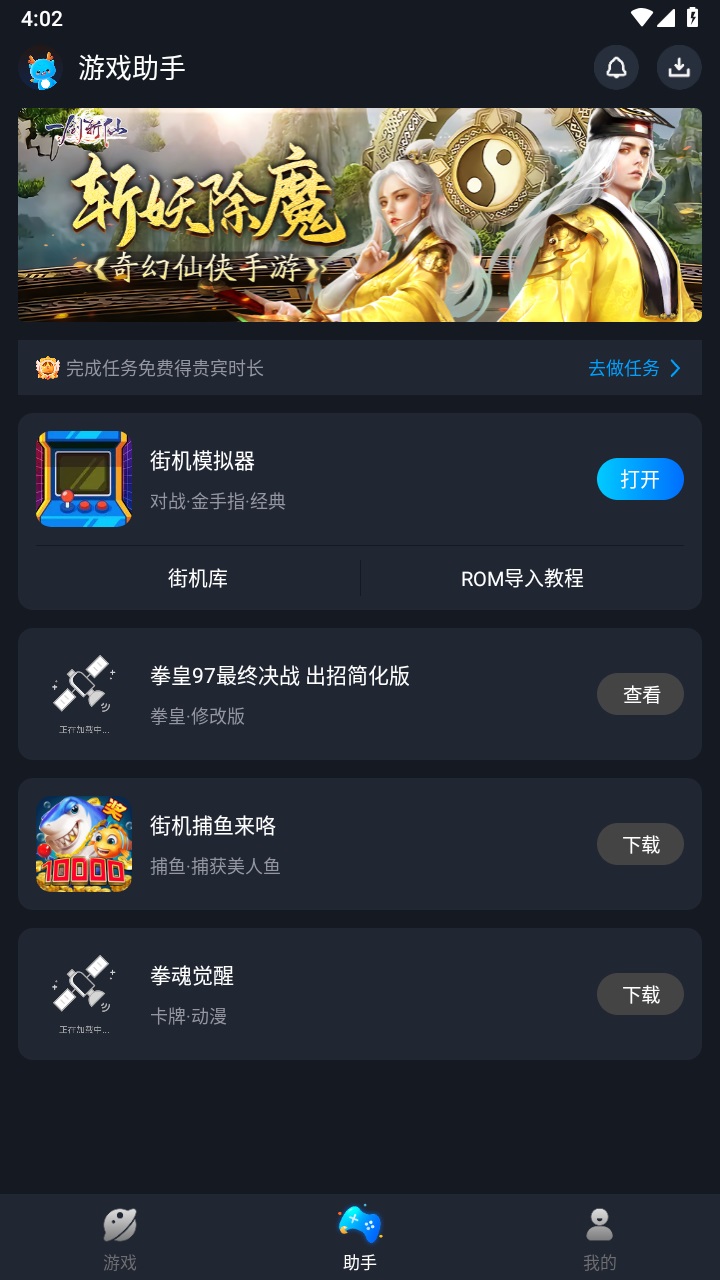Screen dimensions: 720x1280
Task: Open the notification bell icon
Action: 616,67
